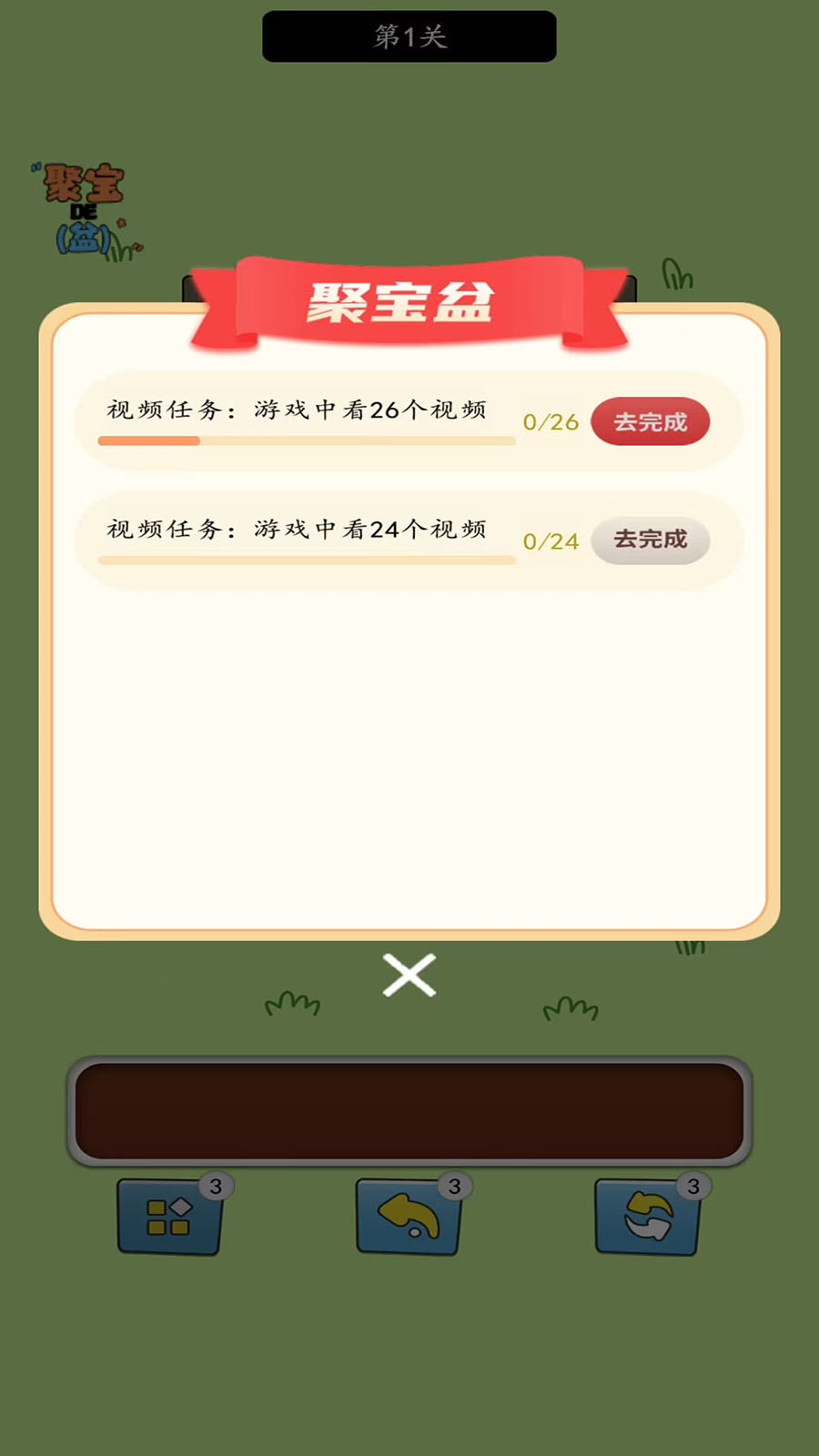The image size is (819, 1456).
Task: Tap the undo arrow tool
Action: tap(408, 1219)
